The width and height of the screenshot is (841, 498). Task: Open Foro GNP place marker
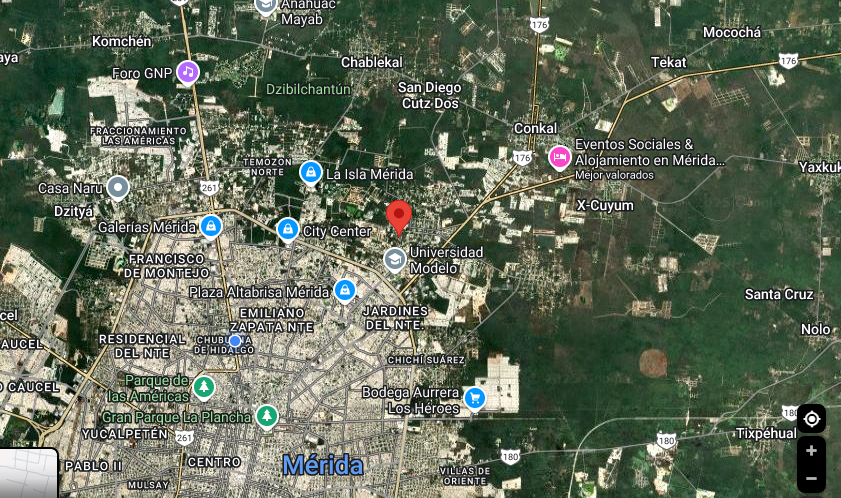tap(187, 72)
